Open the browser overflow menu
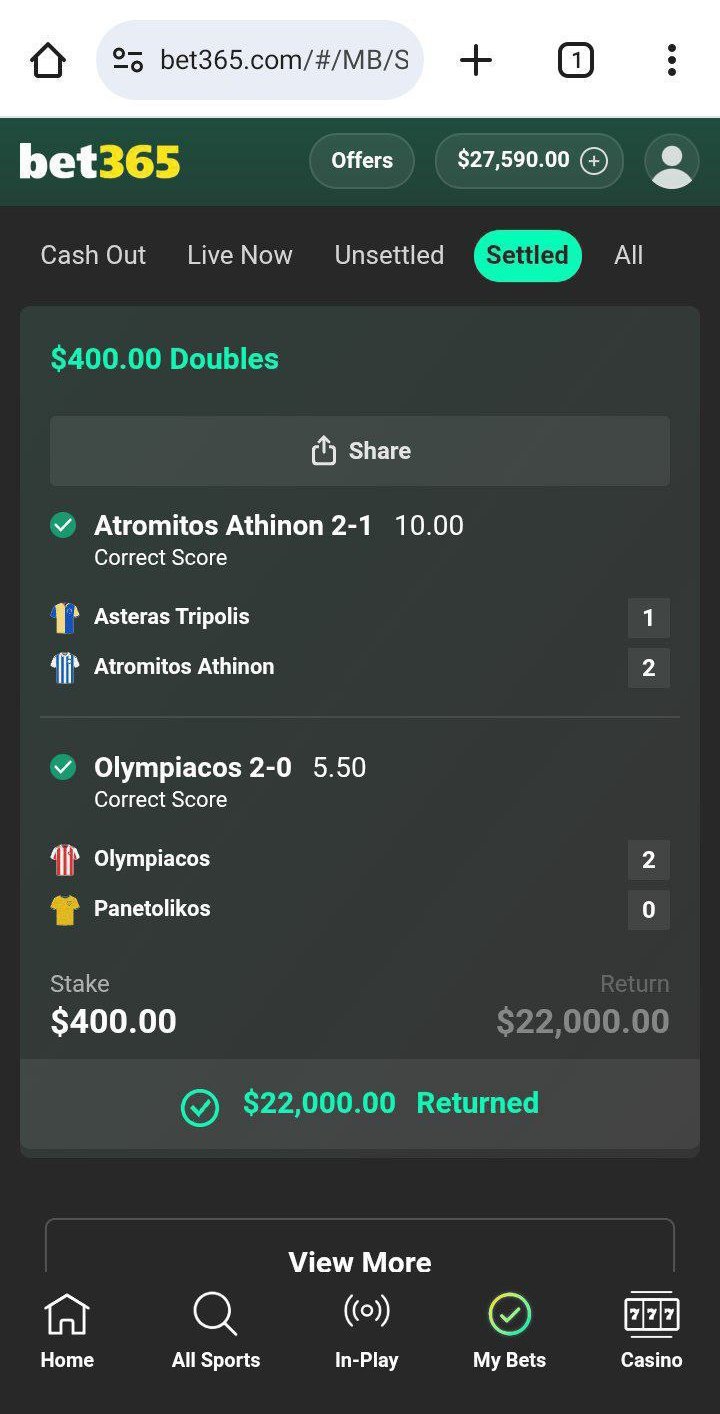The height and width of the screenshot is (1414, 720). [x=671, y=61]
